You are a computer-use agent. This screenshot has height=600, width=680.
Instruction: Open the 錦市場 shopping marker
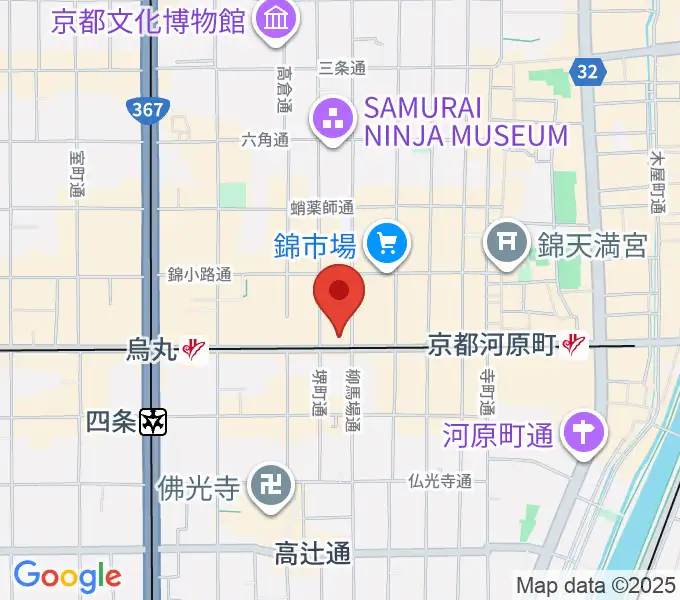[x=385, y=242]
